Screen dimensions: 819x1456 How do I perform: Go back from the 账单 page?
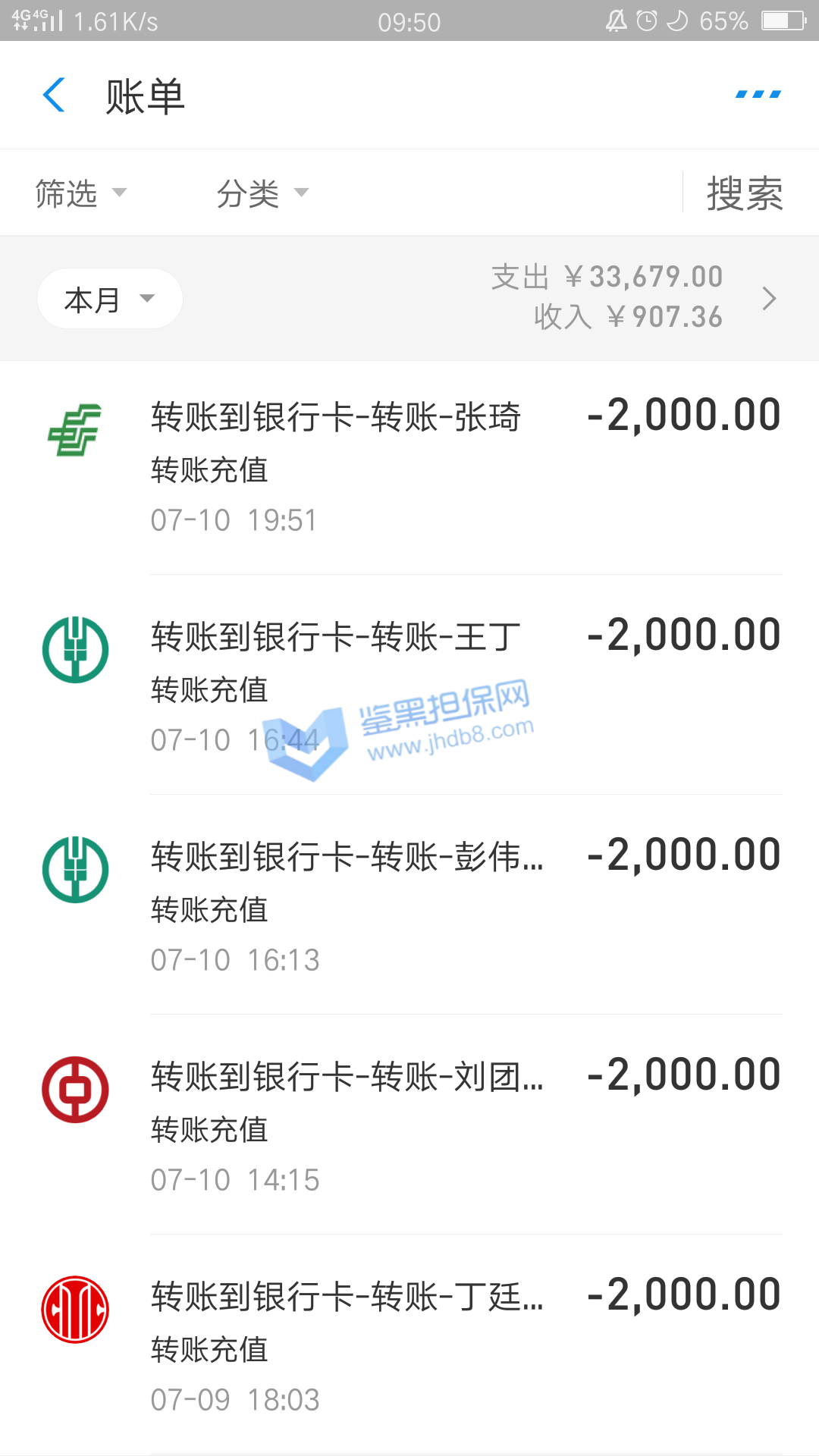[x=55, y=96]
